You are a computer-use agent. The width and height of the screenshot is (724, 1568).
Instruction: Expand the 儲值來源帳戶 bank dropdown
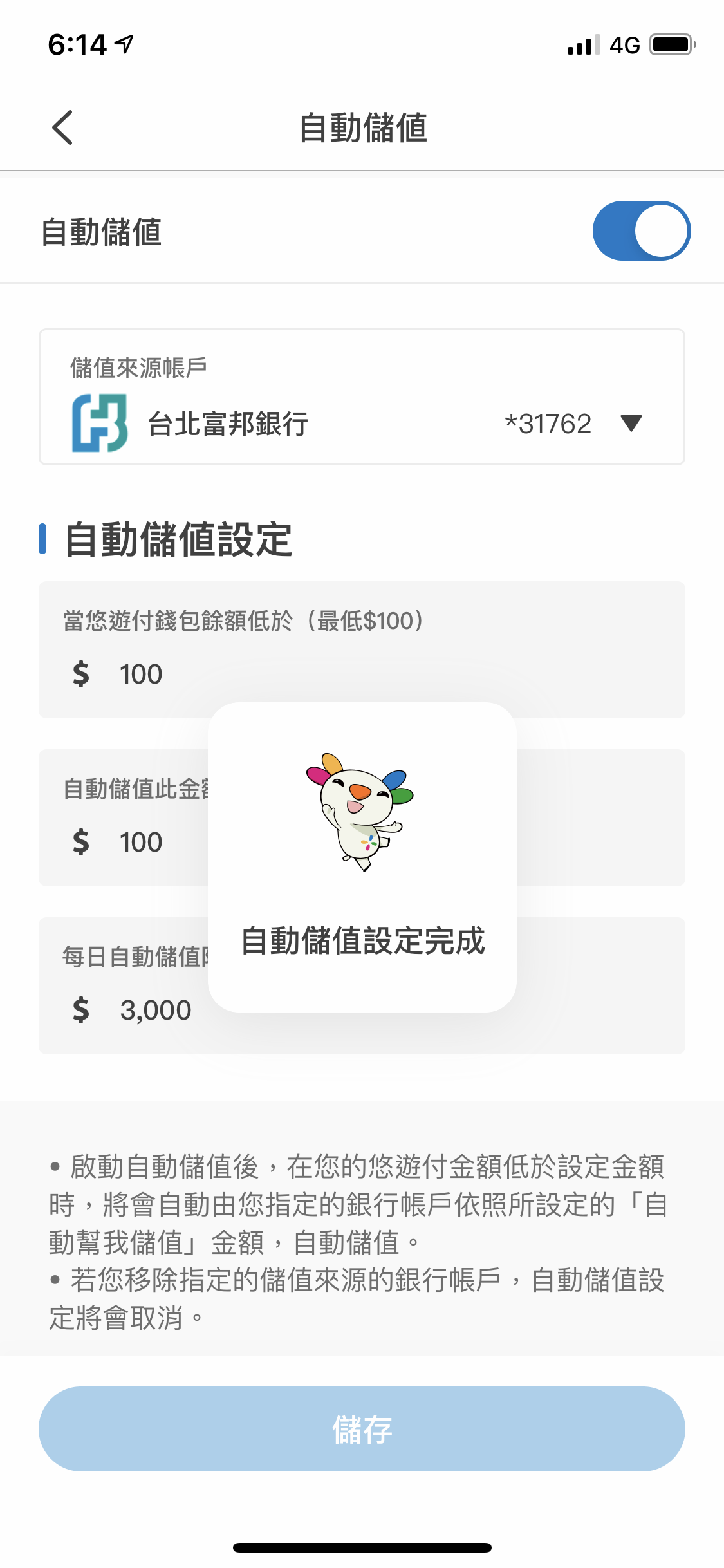(x=631, y=424)
